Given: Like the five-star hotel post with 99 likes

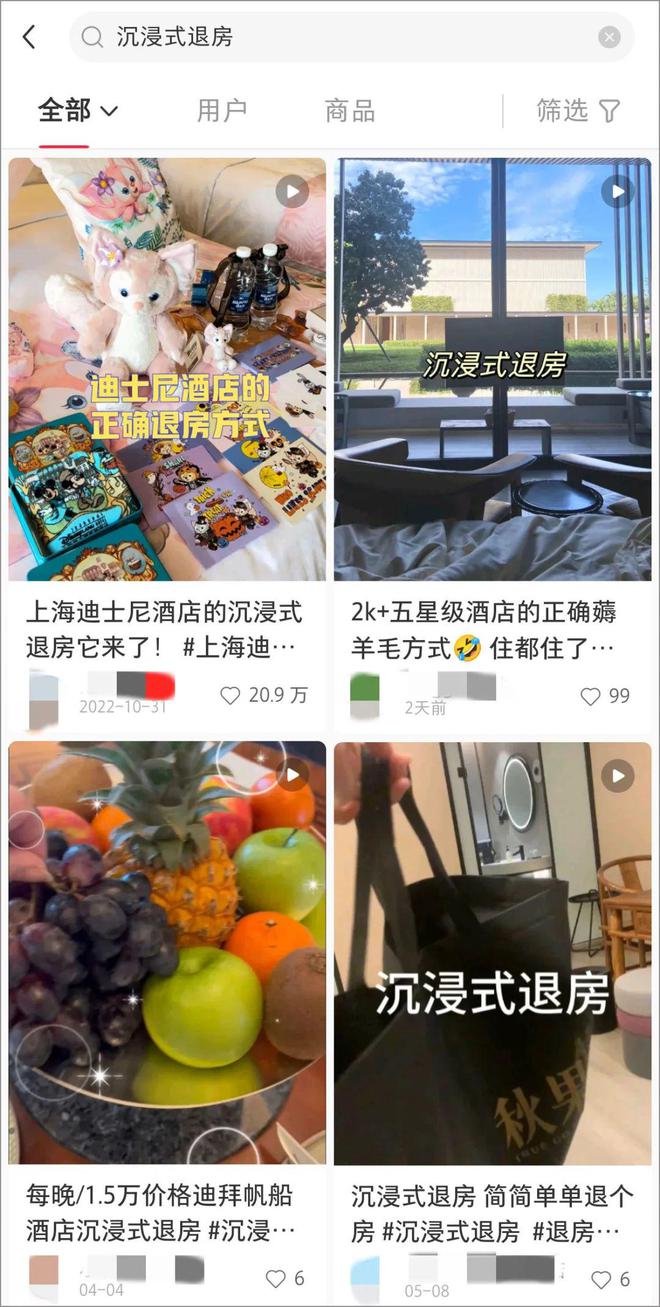Looking at the screenshot, I should (591, 696).
